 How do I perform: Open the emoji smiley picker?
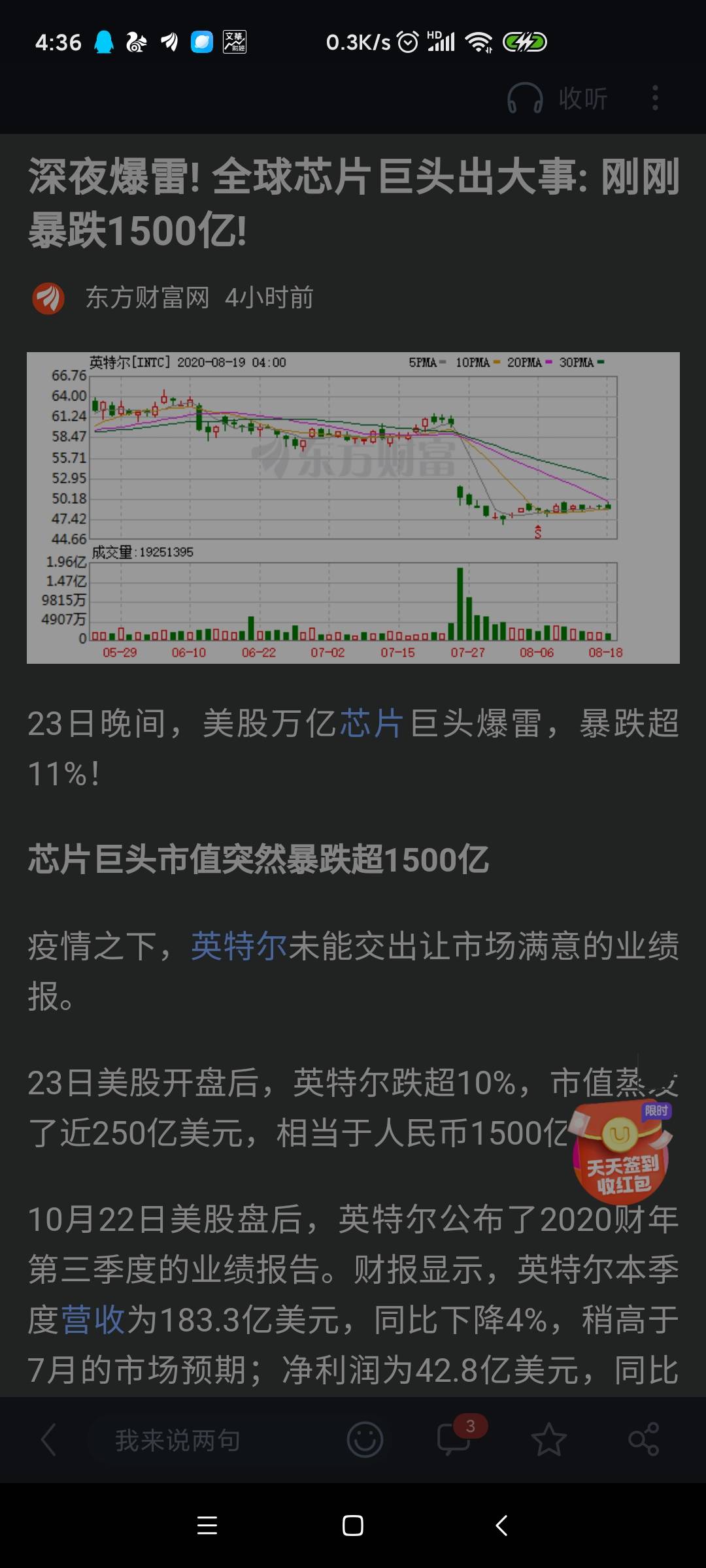click(365, 1440)
